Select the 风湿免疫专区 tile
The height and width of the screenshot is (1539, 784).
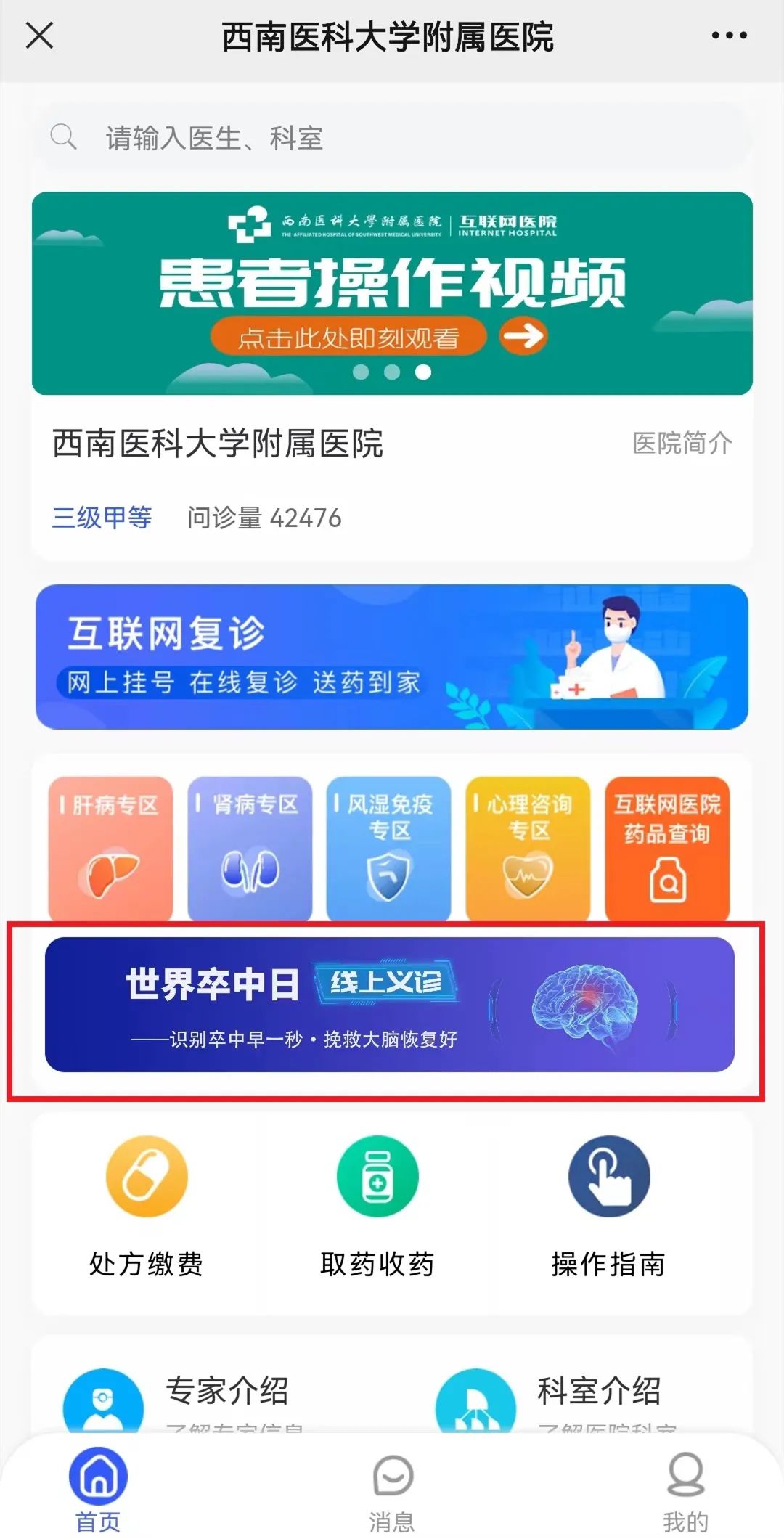pyautogui.click(x=389, y=848)
